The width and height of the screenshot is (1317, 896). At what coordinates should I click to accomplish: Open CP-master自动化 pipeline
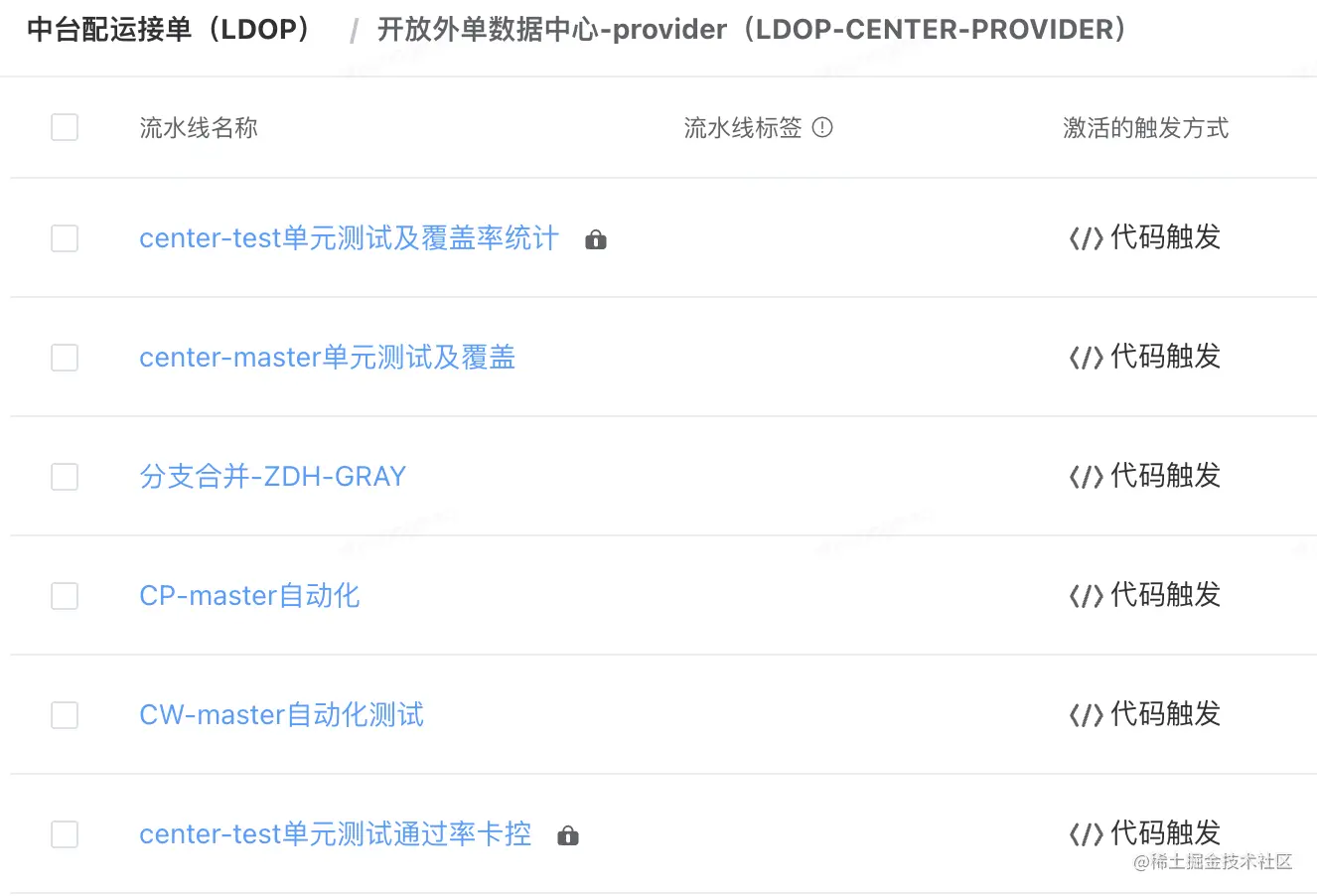[249, 596]
